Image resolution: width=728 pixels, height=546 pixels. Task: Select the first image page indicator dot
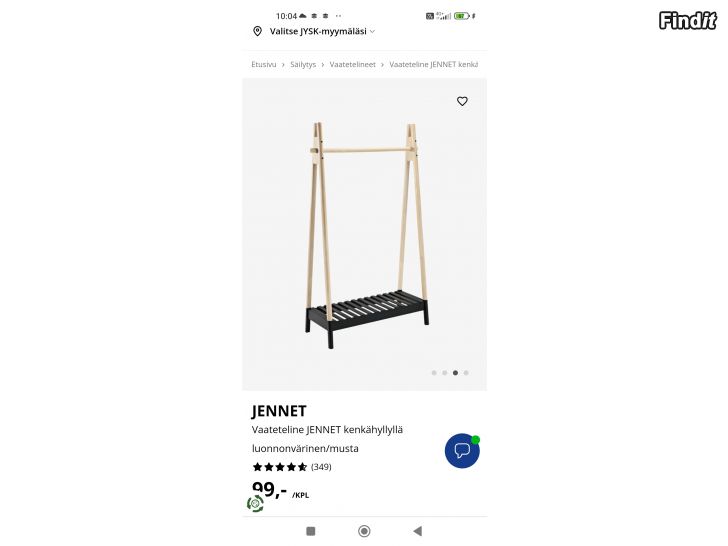click(x=434, y=372)
